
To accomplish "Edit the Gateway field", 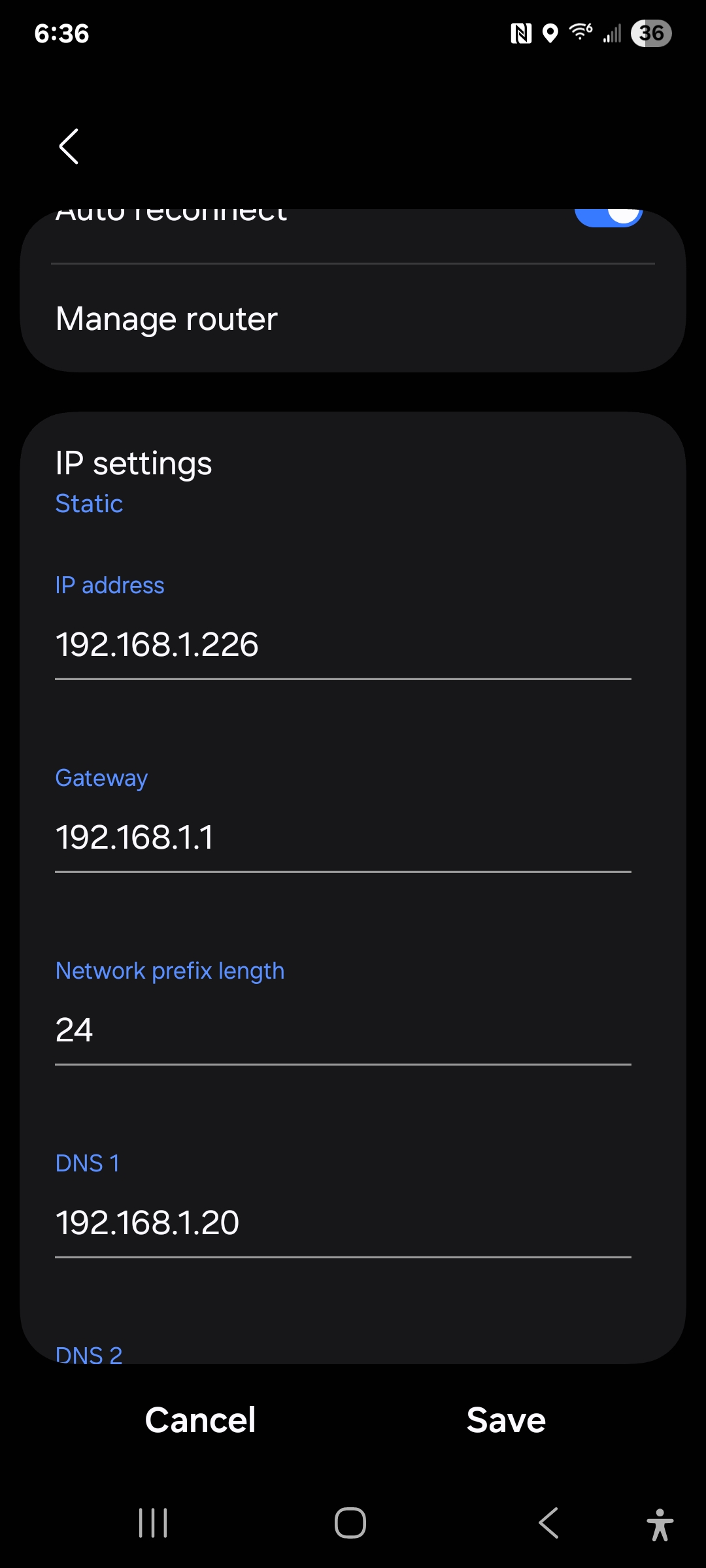I will pos(343,837).
